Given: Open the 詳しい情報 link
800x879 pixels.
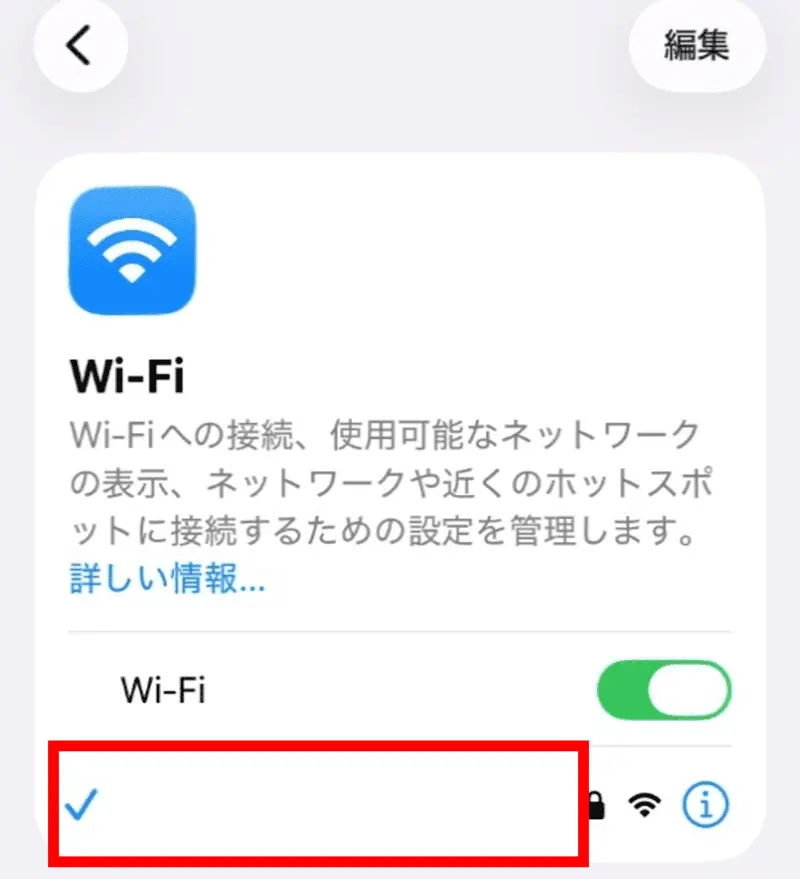Looking at the screenshot, I should coord(167,580).
